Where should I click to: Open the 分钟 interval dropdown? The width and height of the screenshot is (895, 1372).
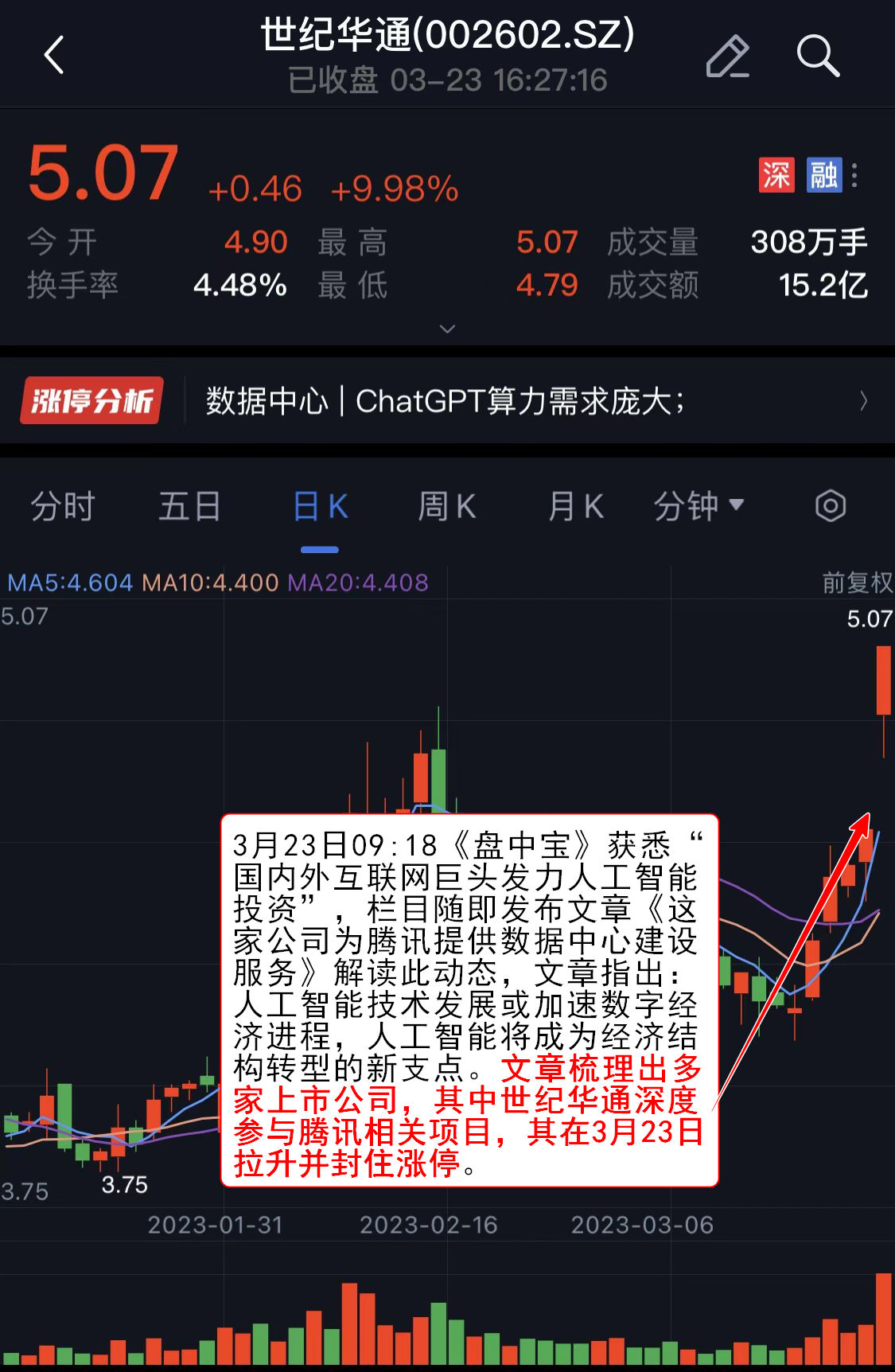(x=698, y=506)
